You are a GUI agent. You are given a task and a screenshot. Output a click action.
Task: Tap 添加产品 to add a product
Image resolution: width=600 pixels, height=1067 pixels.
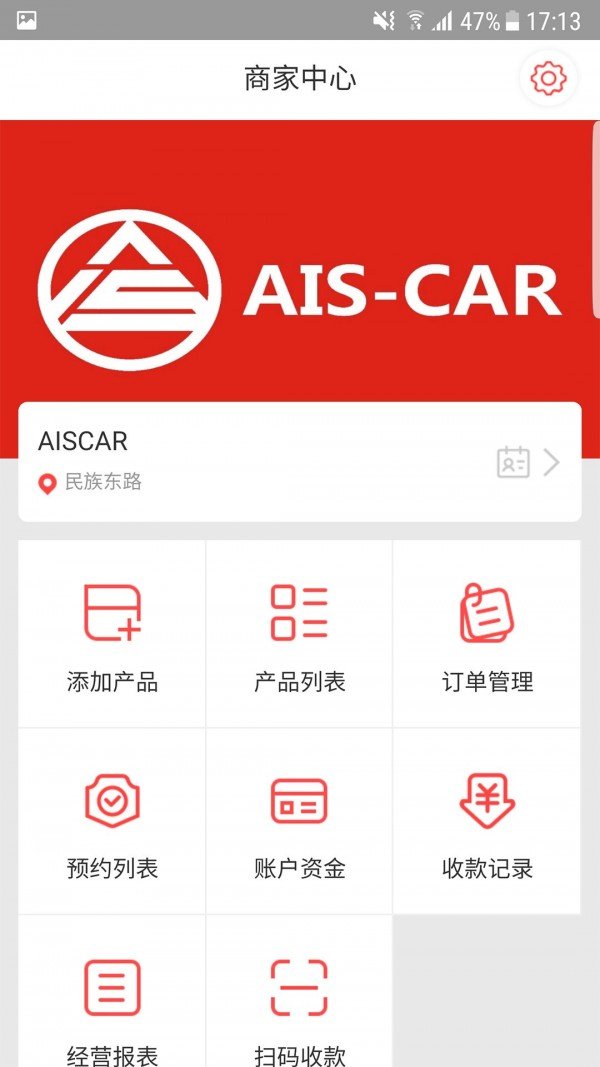(x=112, y=635)
